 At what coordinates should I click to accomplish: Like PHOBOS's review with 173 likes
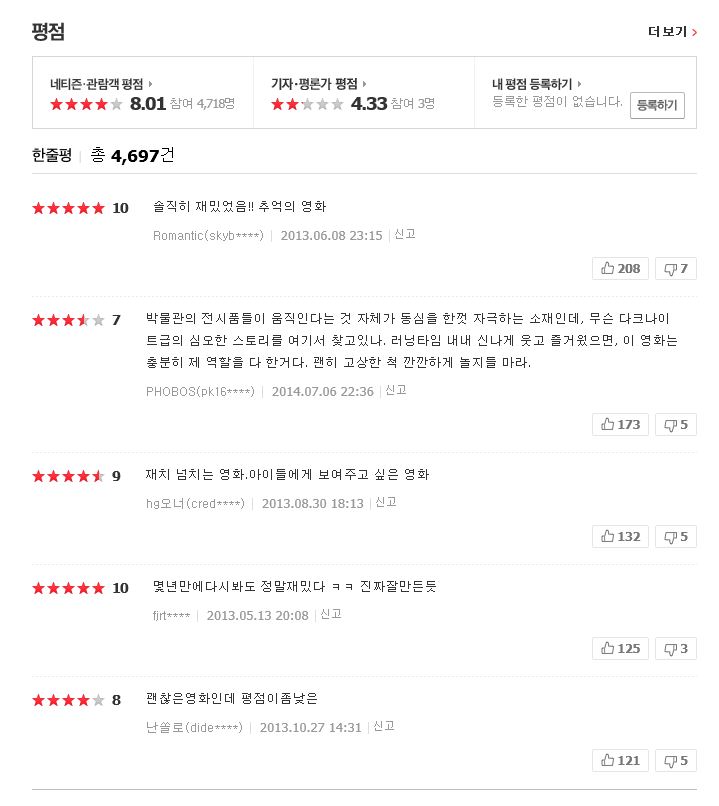pos(620,424)
